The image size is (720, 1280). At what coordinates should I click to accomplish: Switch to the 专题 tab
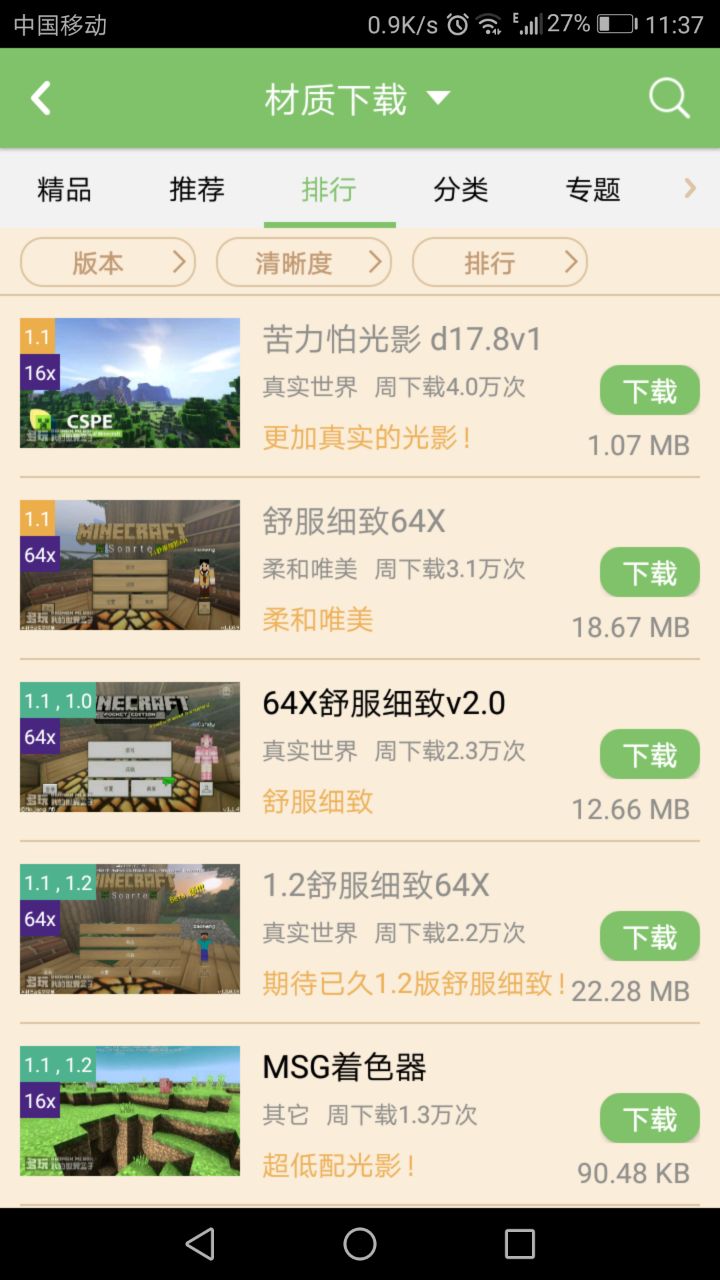click(x=593, y=189)
